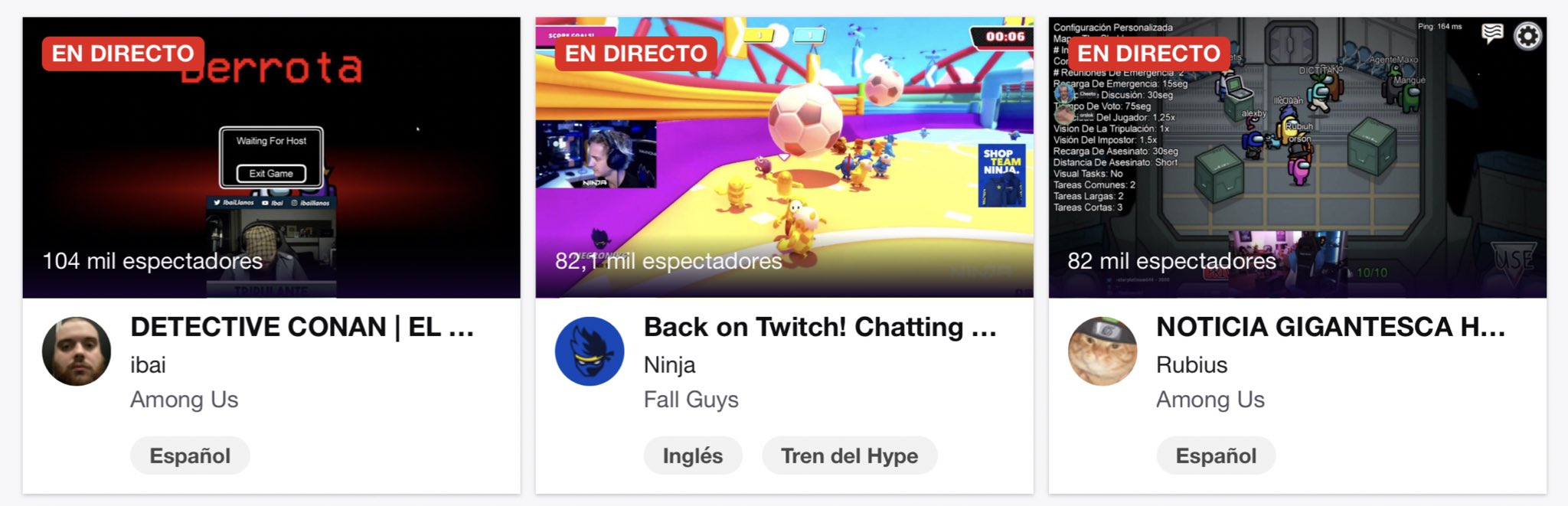Select the Español tag under Rubius

[1216, 456]
